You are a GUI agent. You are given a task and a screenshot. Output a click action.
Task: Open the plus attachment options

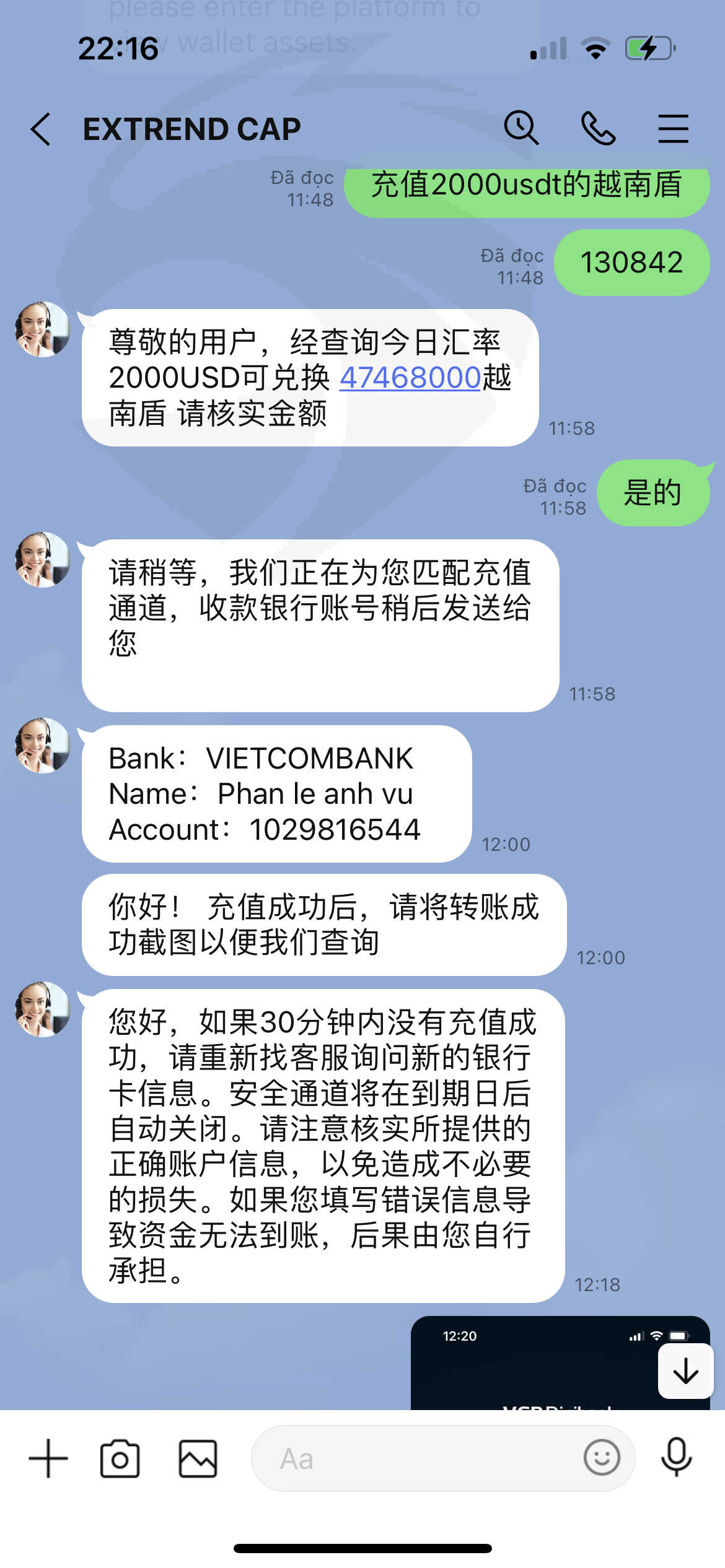48,1458
